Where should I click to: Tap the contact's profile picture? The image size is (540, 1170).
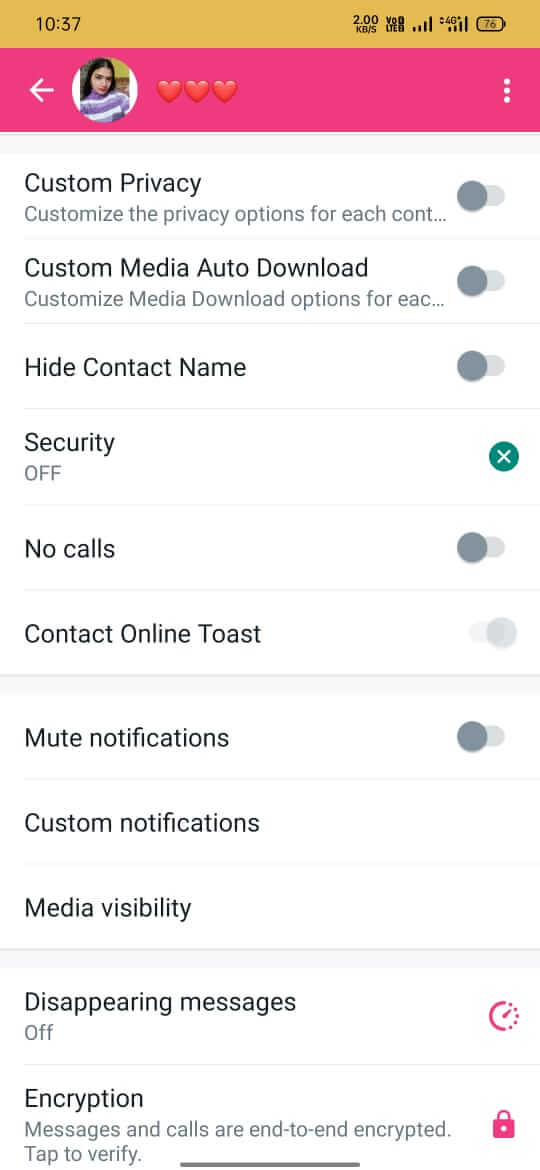pos(104,90)
